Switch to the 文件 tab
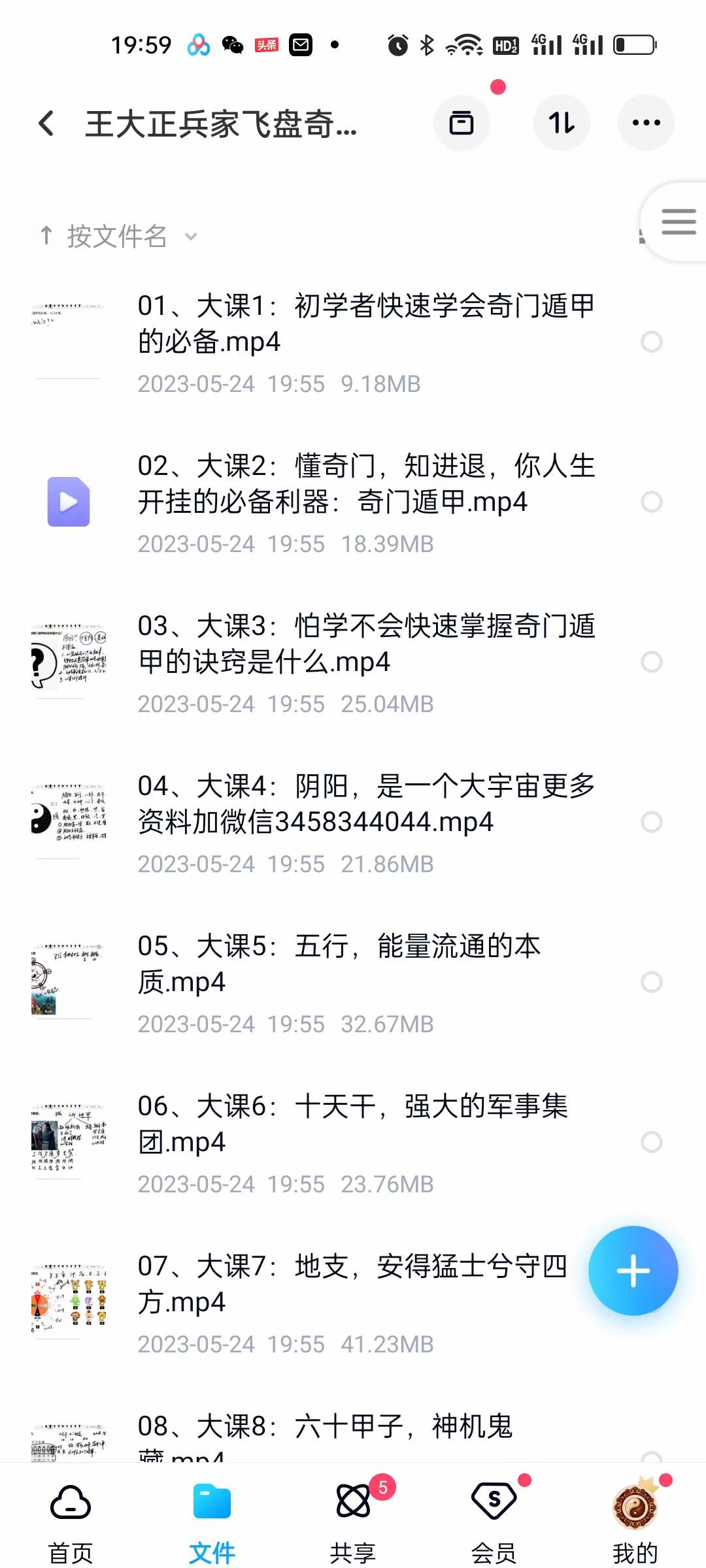706x1568 pixels. pos(211,1503)
